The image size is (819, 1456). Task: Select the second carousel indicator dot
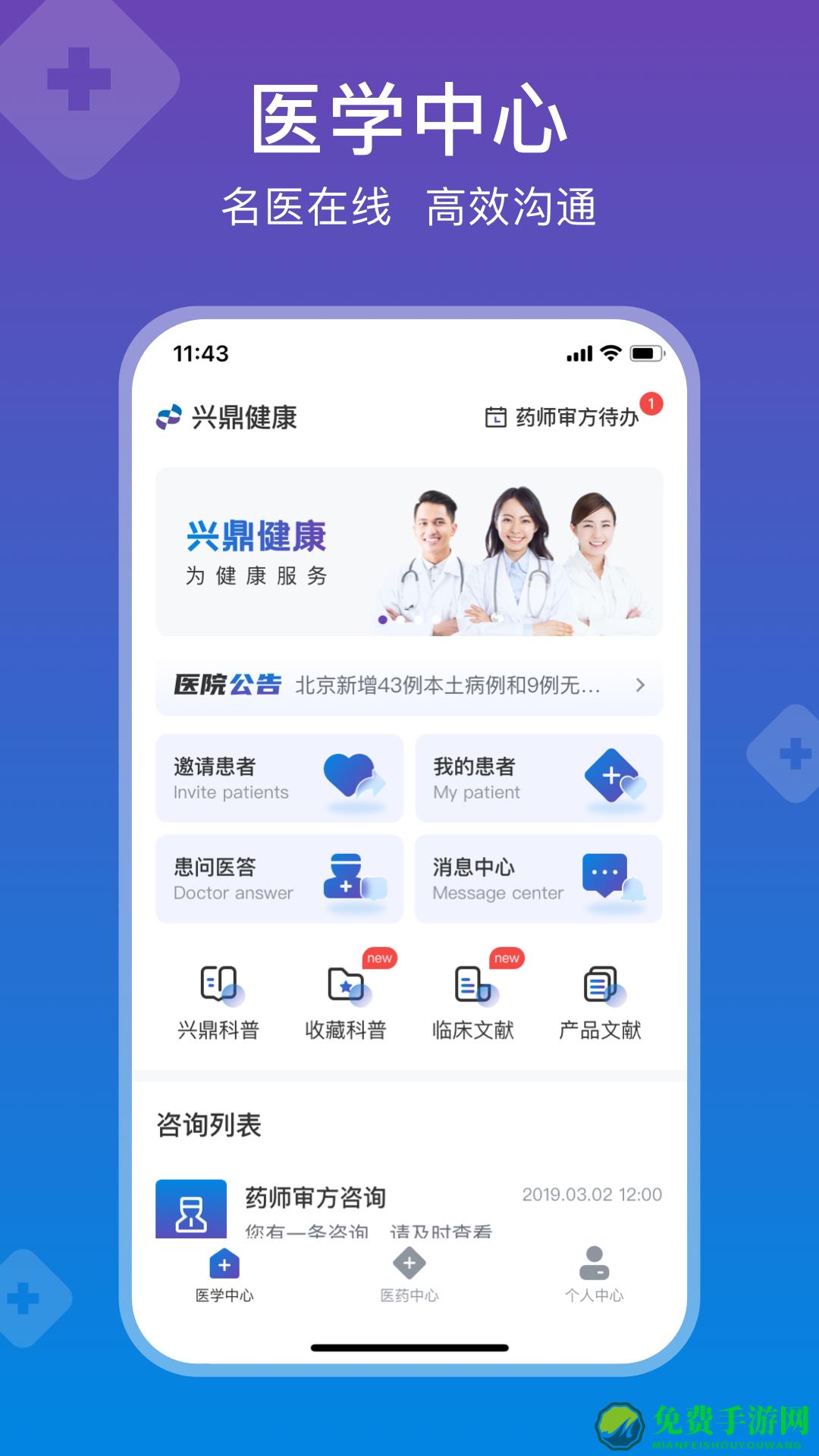(400, 620)
